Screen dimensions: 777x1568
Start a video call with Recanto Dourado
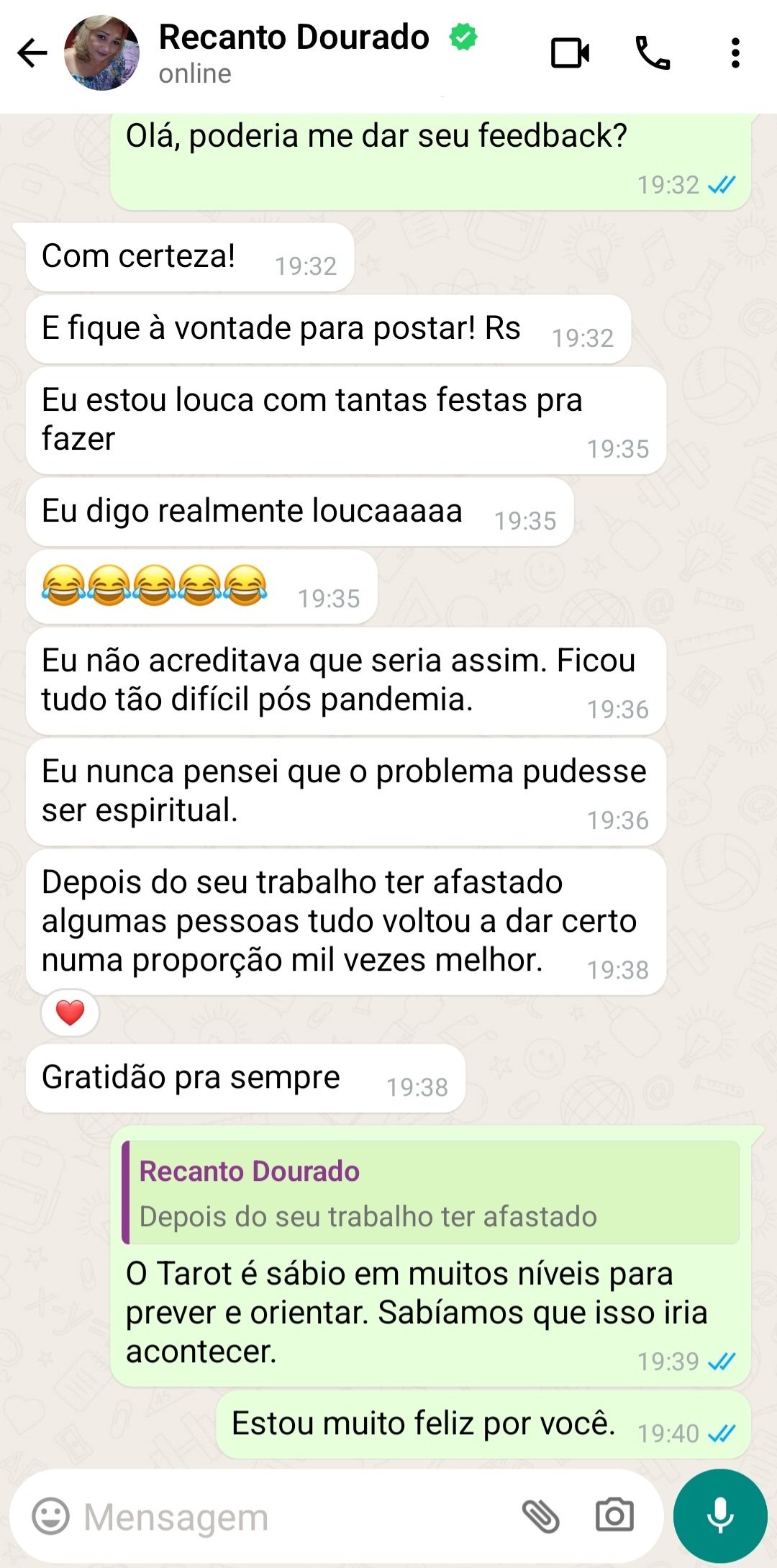[x=570, y=53]
